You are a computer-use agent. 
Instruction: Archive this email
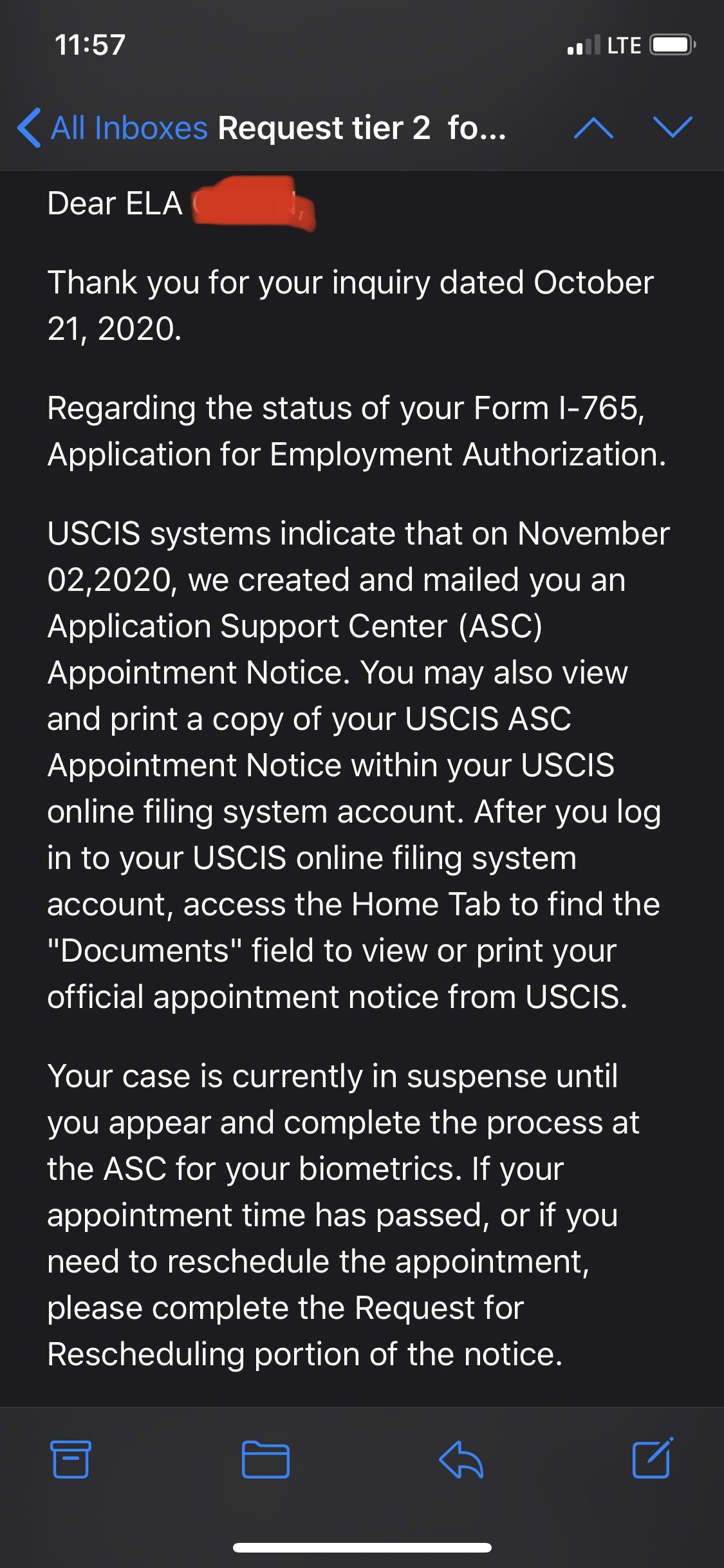[x=70, y=1459]
